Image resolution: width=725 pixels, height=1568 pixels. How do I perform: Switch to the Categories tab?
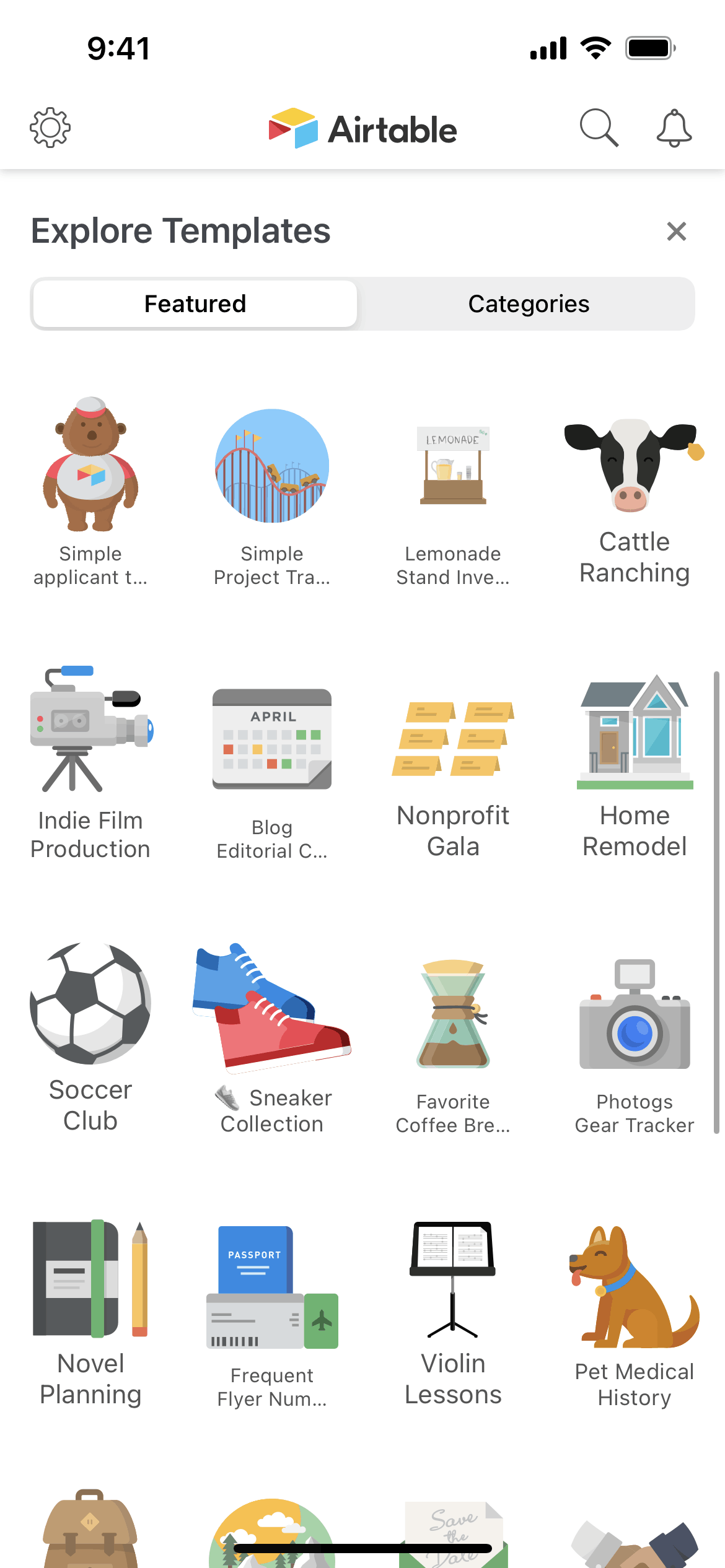coord(528,303)
